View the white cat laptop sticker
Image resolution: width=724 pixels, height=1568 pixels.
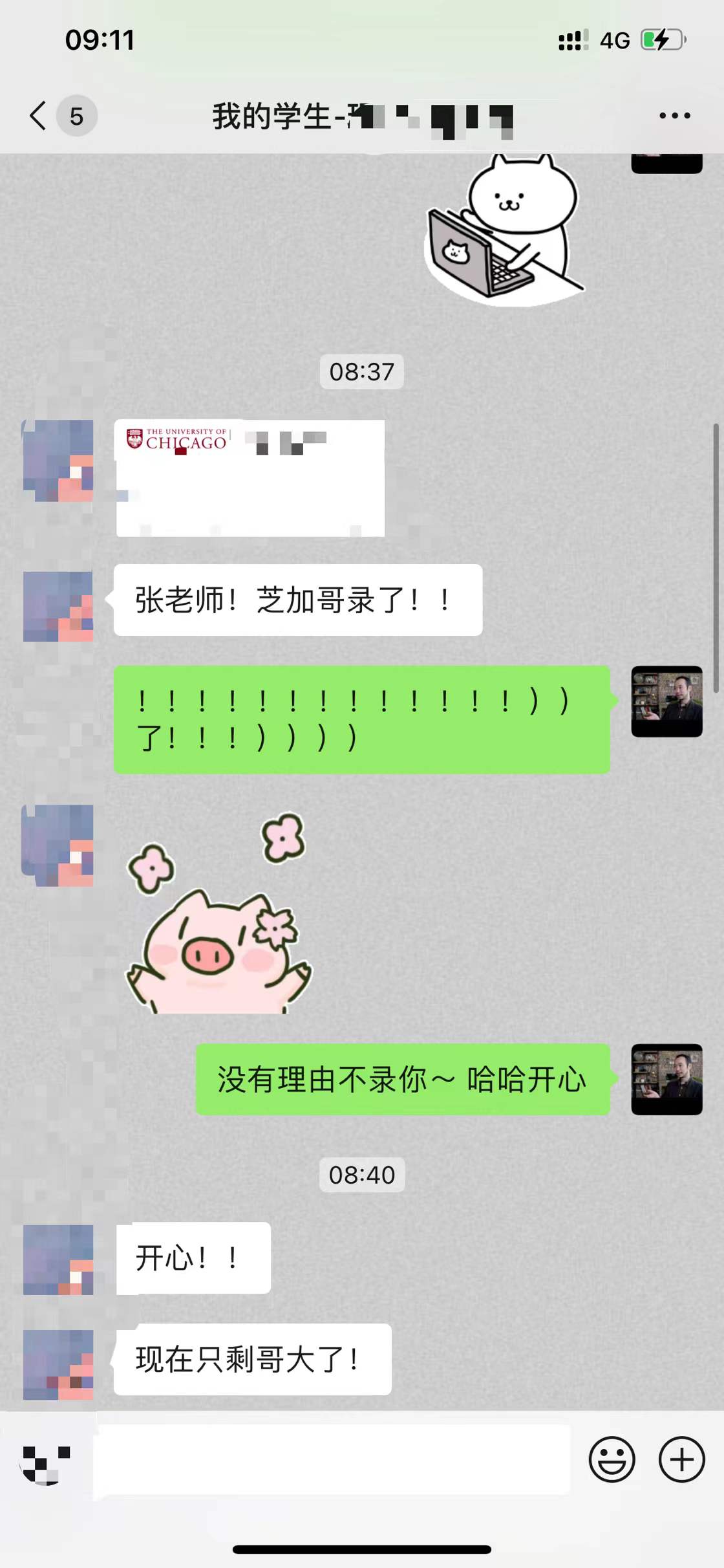pos(504,231)
